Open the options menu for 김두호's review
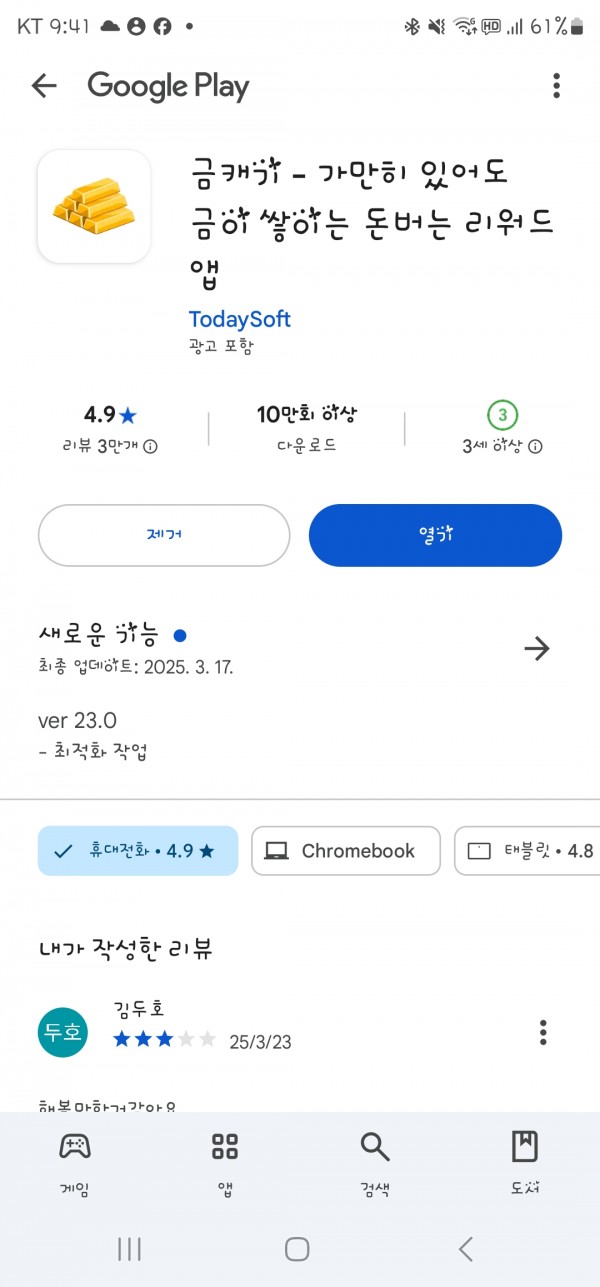This screenshot has height=1287, width=600. click(x=543, y=1031)
